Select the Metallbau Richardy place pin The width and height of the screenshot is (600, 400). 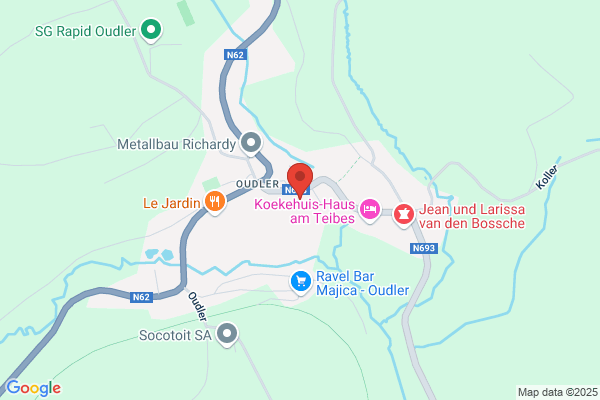[x=251, y=144]
